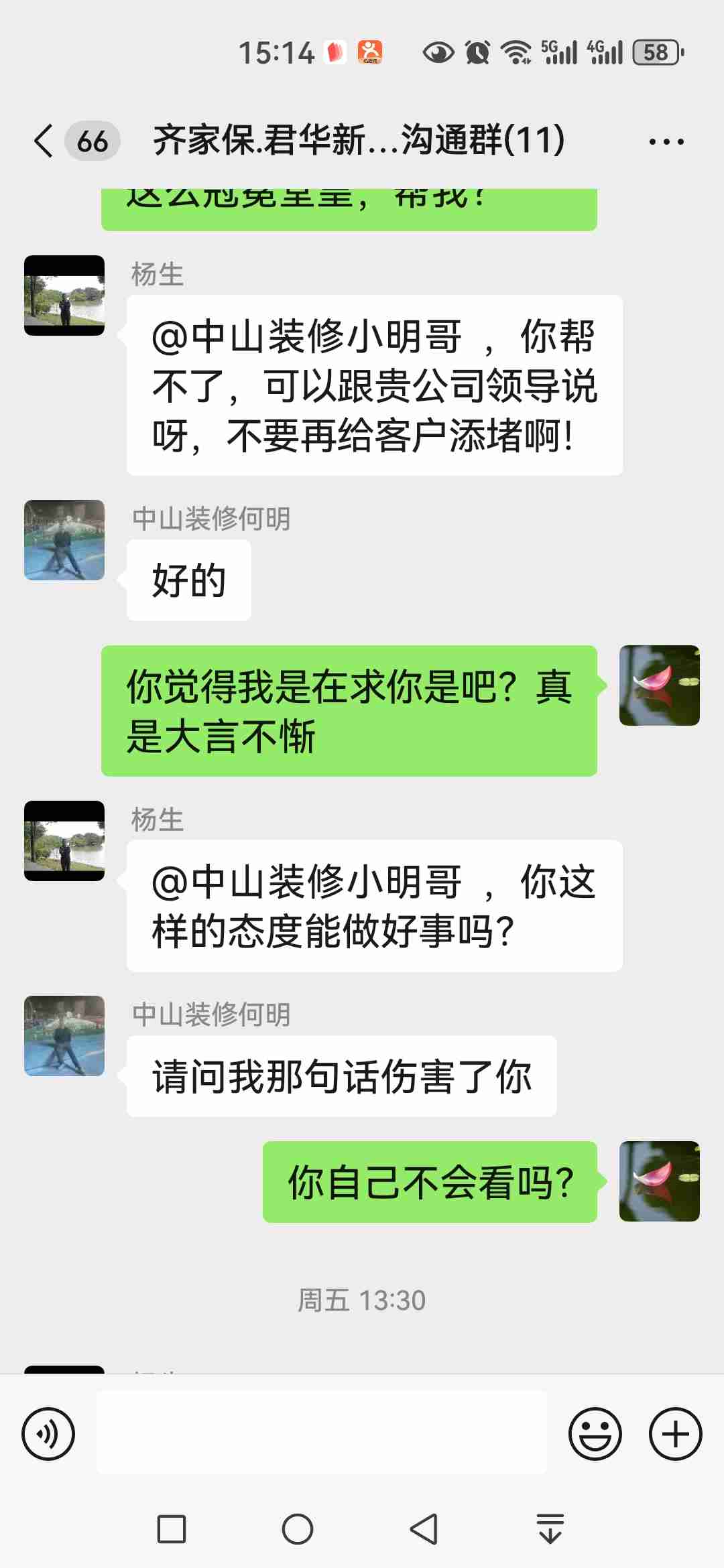Open recent apps from navigation bar
724x1568 pixels.
[x=172, y=1529]
